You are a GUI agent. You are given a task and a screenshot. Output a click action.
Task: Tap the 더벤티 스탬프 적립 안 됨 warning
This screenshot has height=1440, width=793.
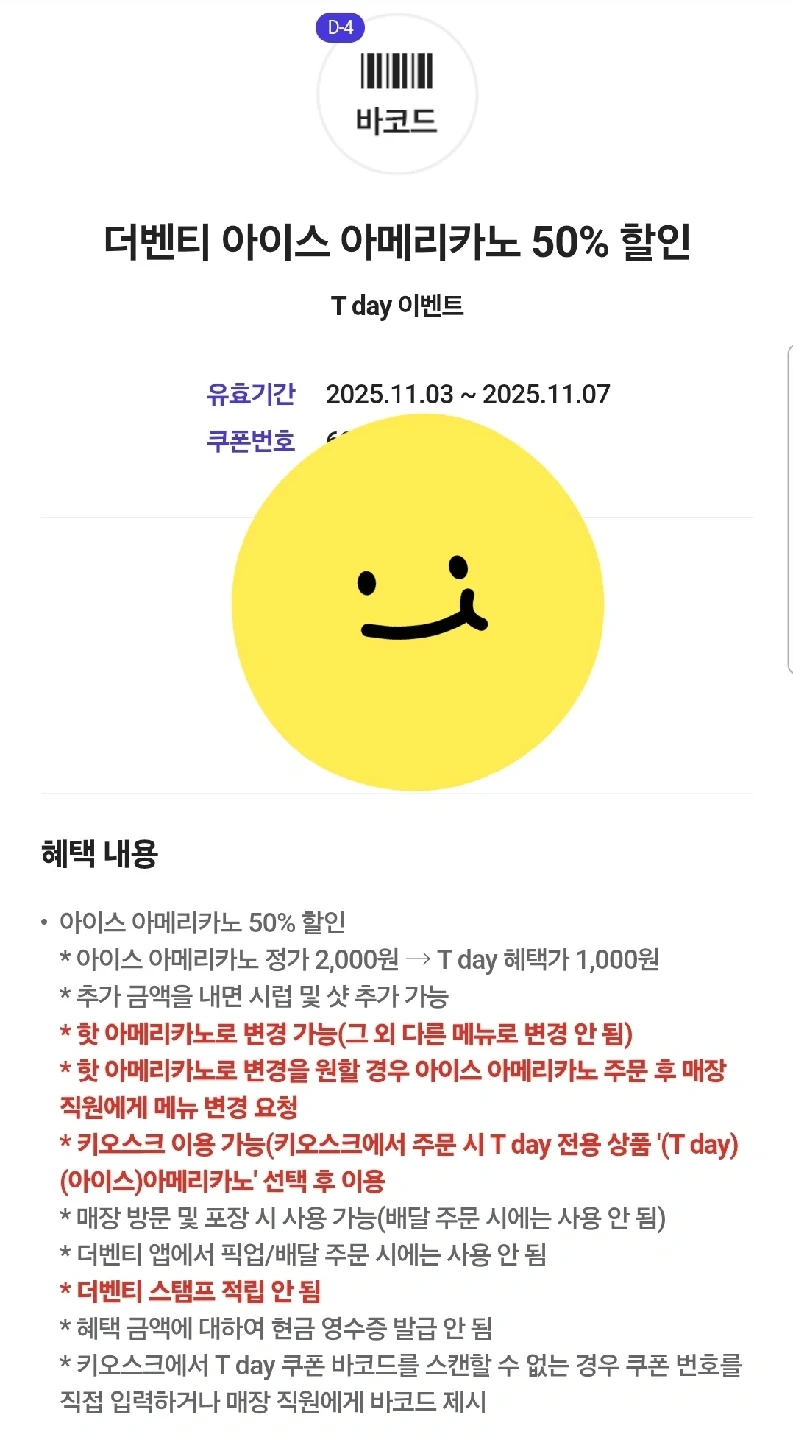coord(190,1292)
